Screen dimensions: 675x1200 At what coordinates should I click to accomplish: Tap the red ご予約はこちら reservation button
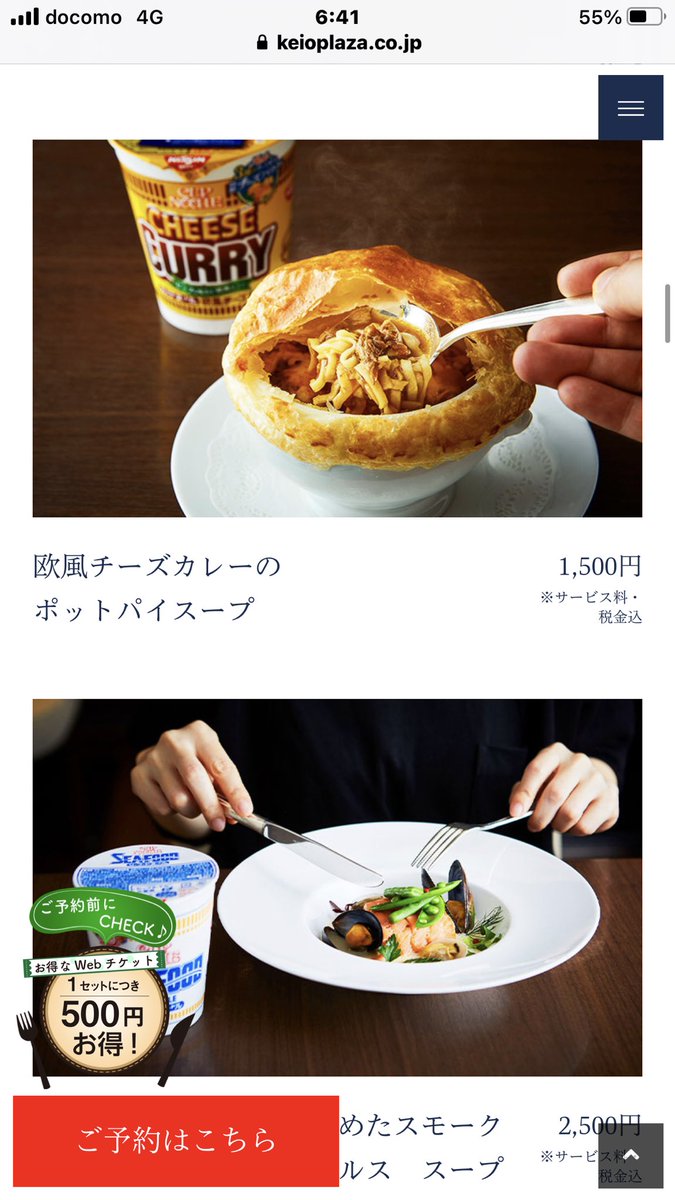[x=176, y=1141]
